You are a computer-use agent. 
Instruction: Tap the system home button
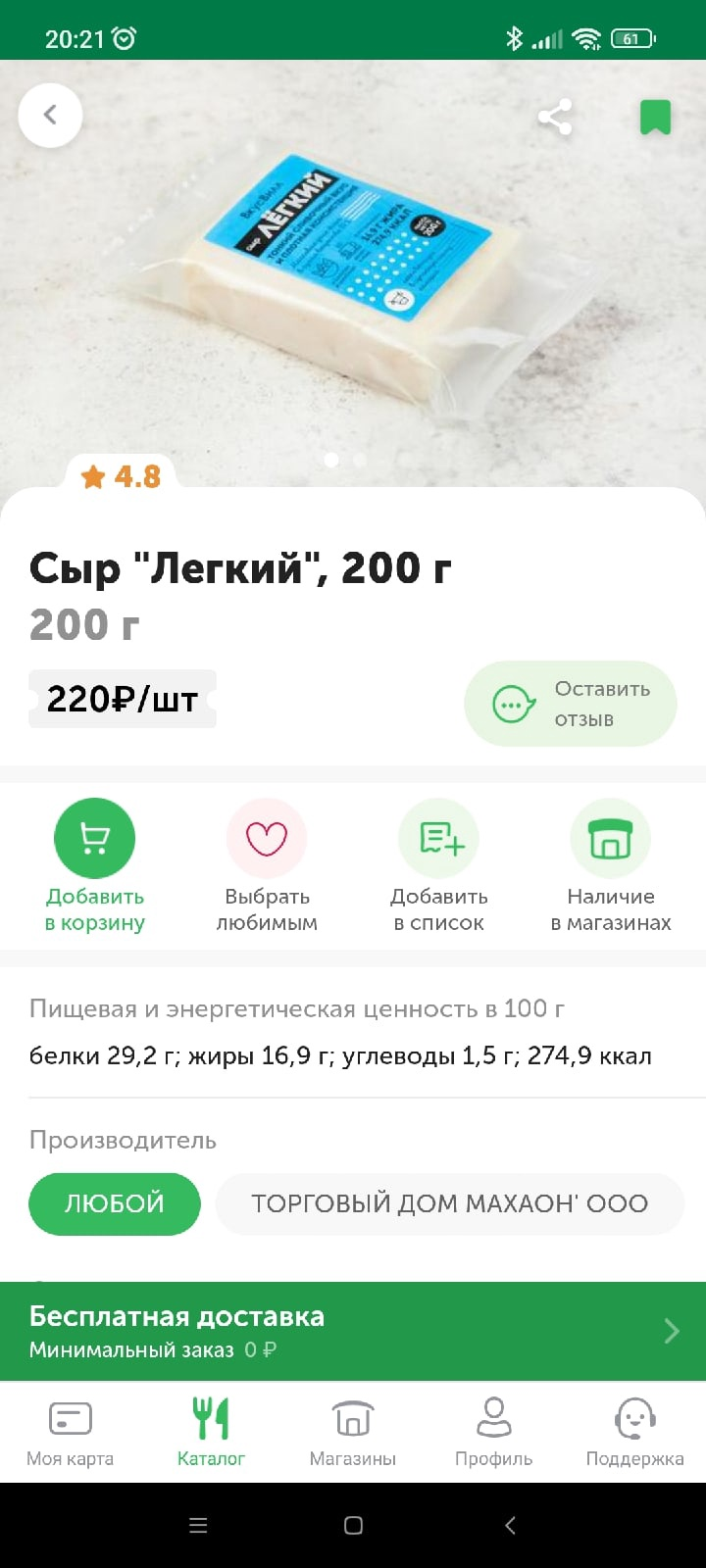point(353,1525)
